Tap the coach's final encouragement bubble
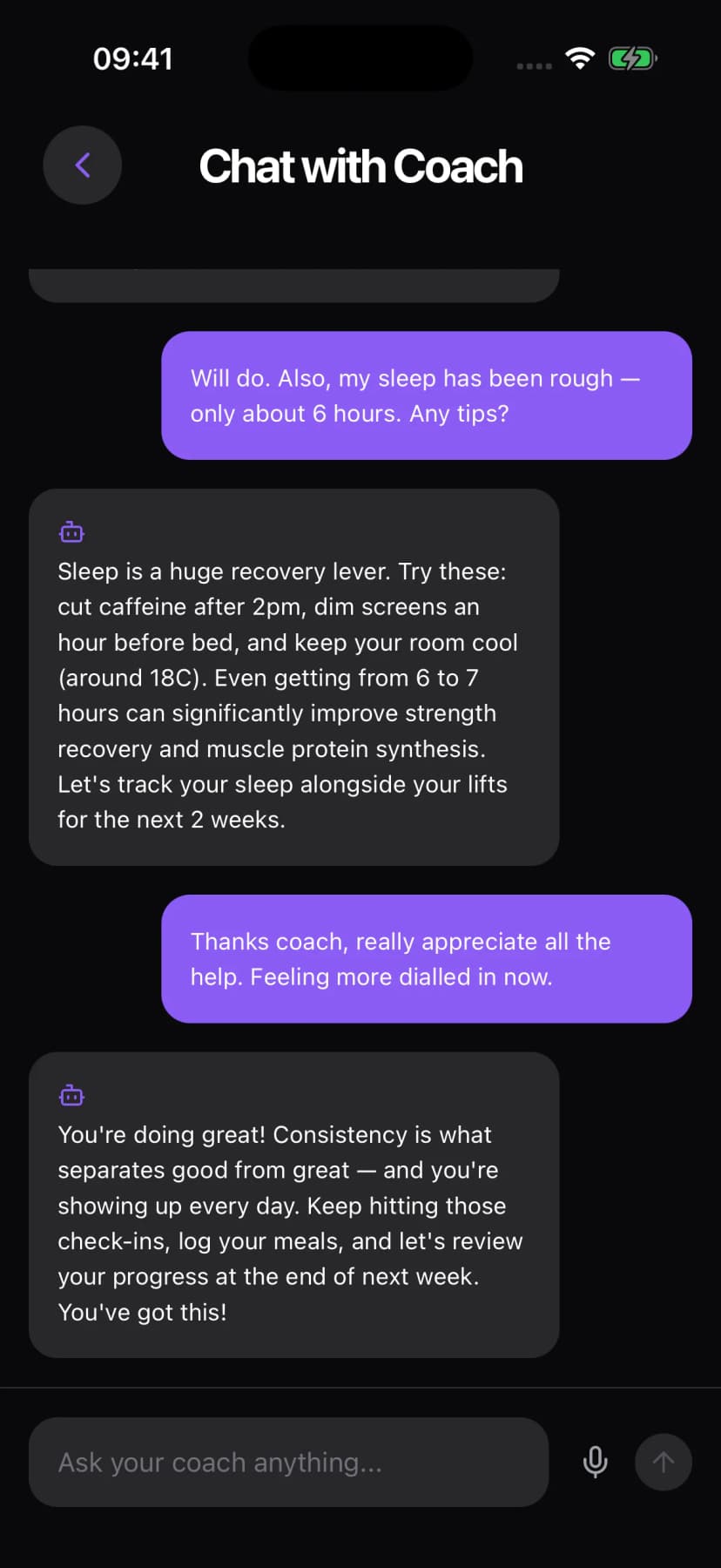This screenshot has height=1568, width=721. 294,1205
